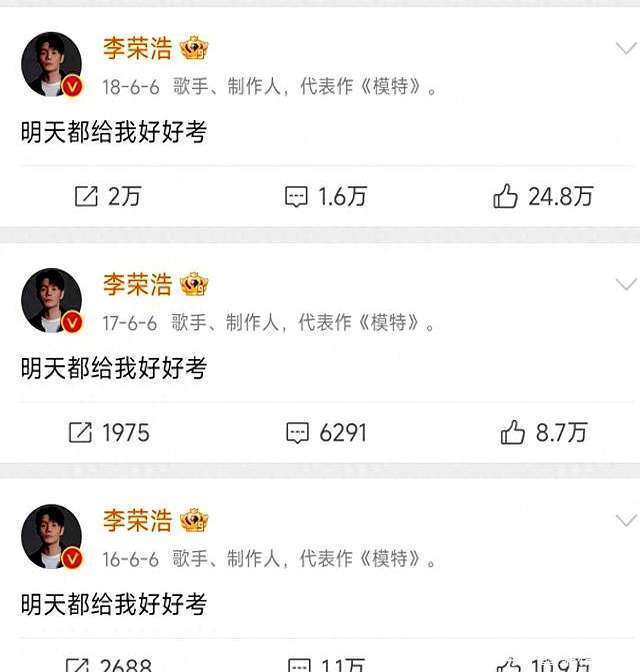Open 李荣浩's profile name on the 17-6-6 post
Screen dimensions: 640x672
click(x=138, y=285)
